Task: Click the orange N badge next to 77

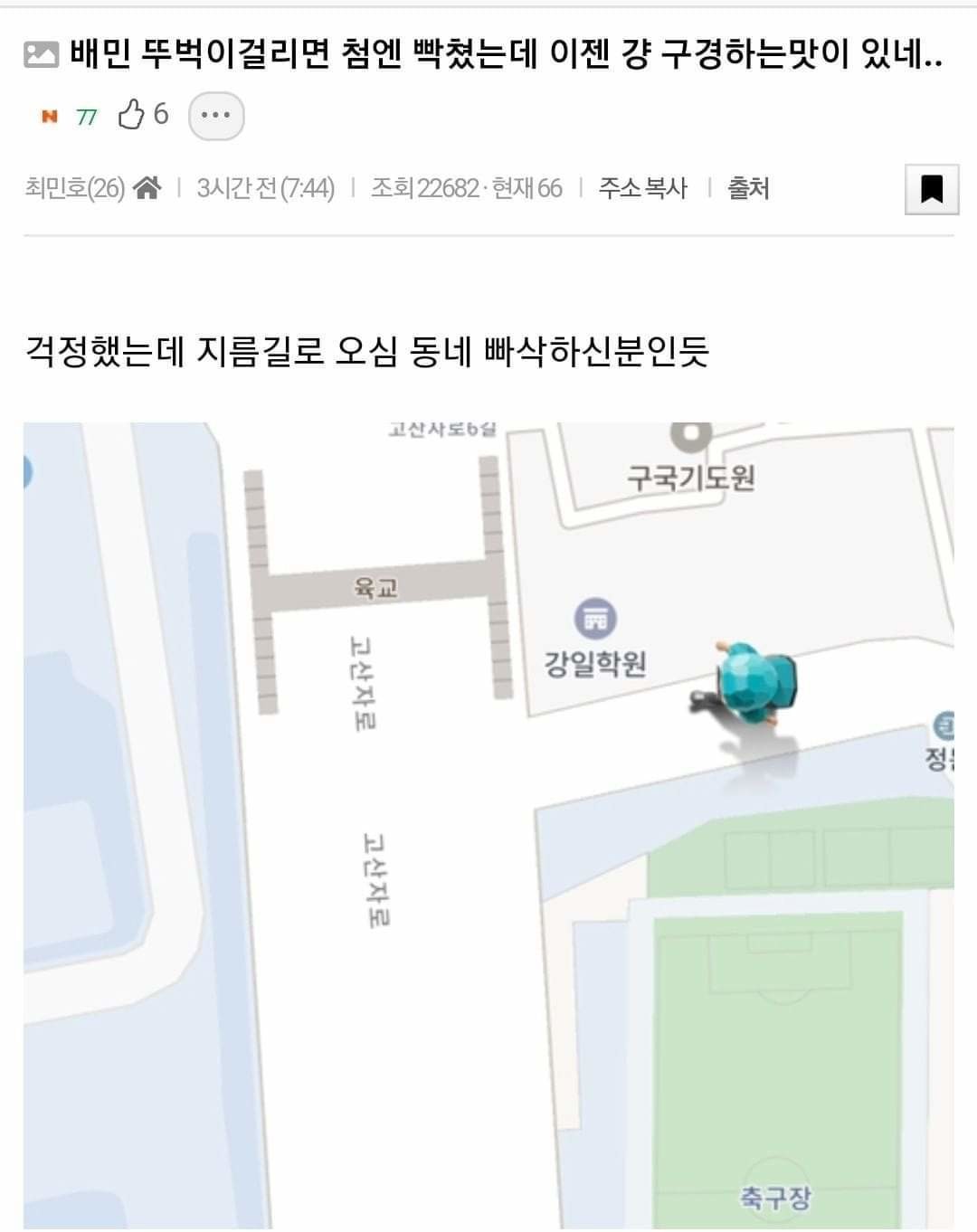Action: click(x=51, y=115)
